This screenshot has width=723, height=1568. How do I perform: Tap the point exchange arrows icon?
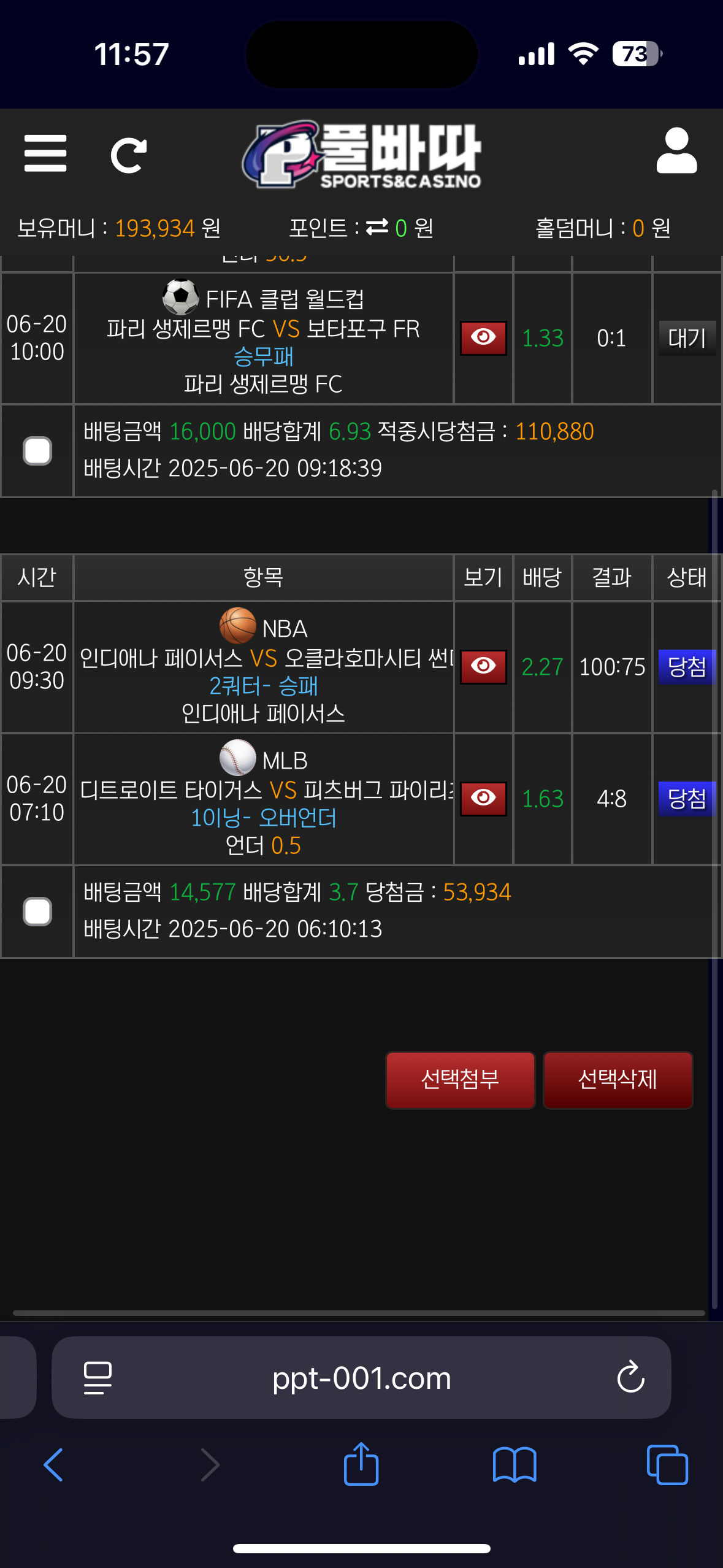click(377, 228)
